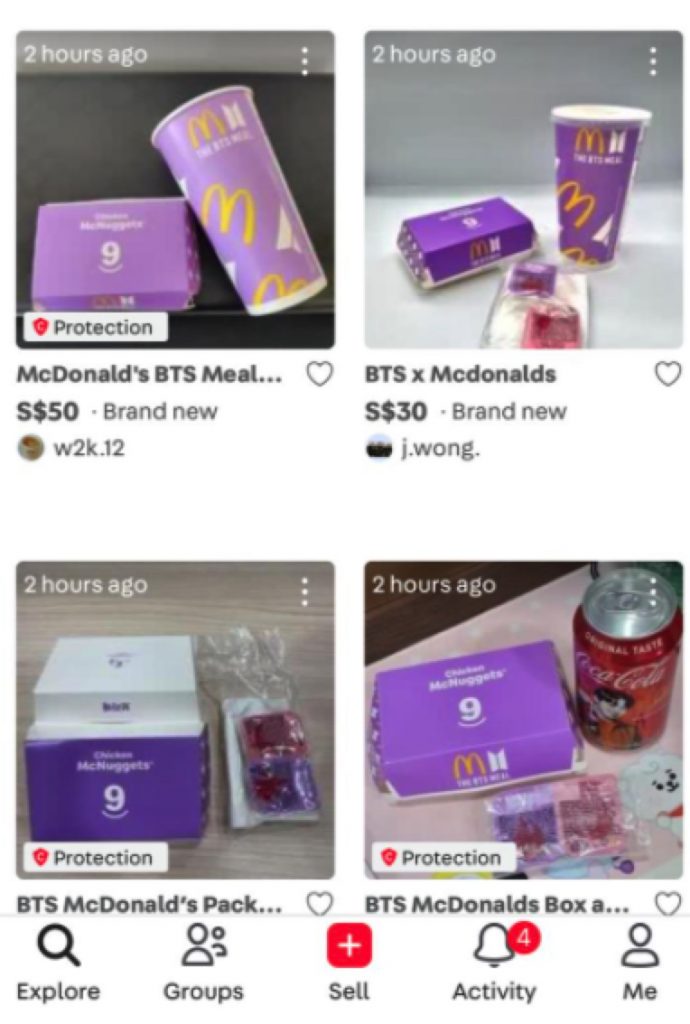Image resolution: width=690 pixels, height=1024 pixels.
Task: Open overflow menu on BTS McDonalds Box listing
Action: (x=653, y=591)
